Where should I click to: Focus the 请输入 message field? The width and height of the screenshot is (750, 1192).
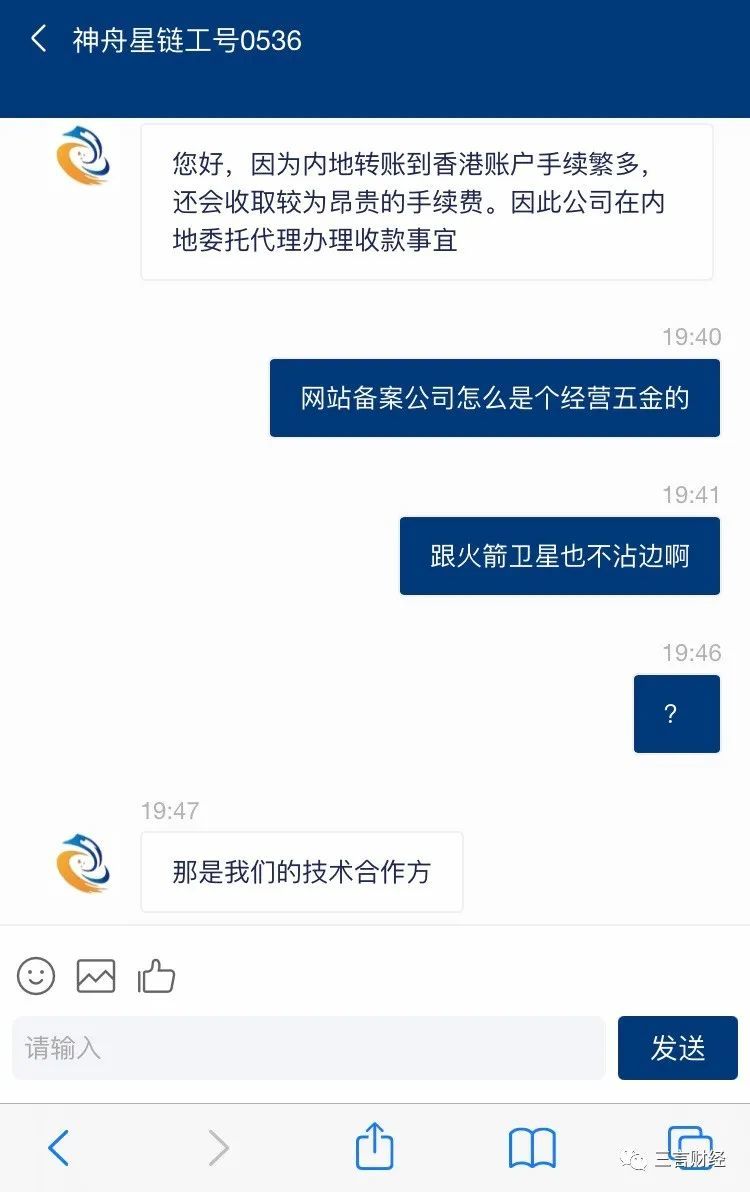(x=308, y=1048)
